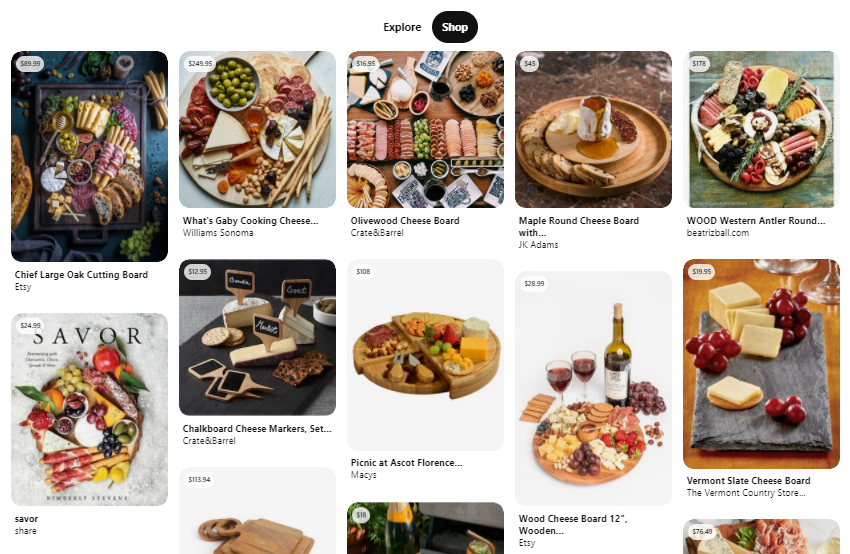Screen dimensions: 850x554
Task: Switch to the Explore tab
Action: coord(402,27)
